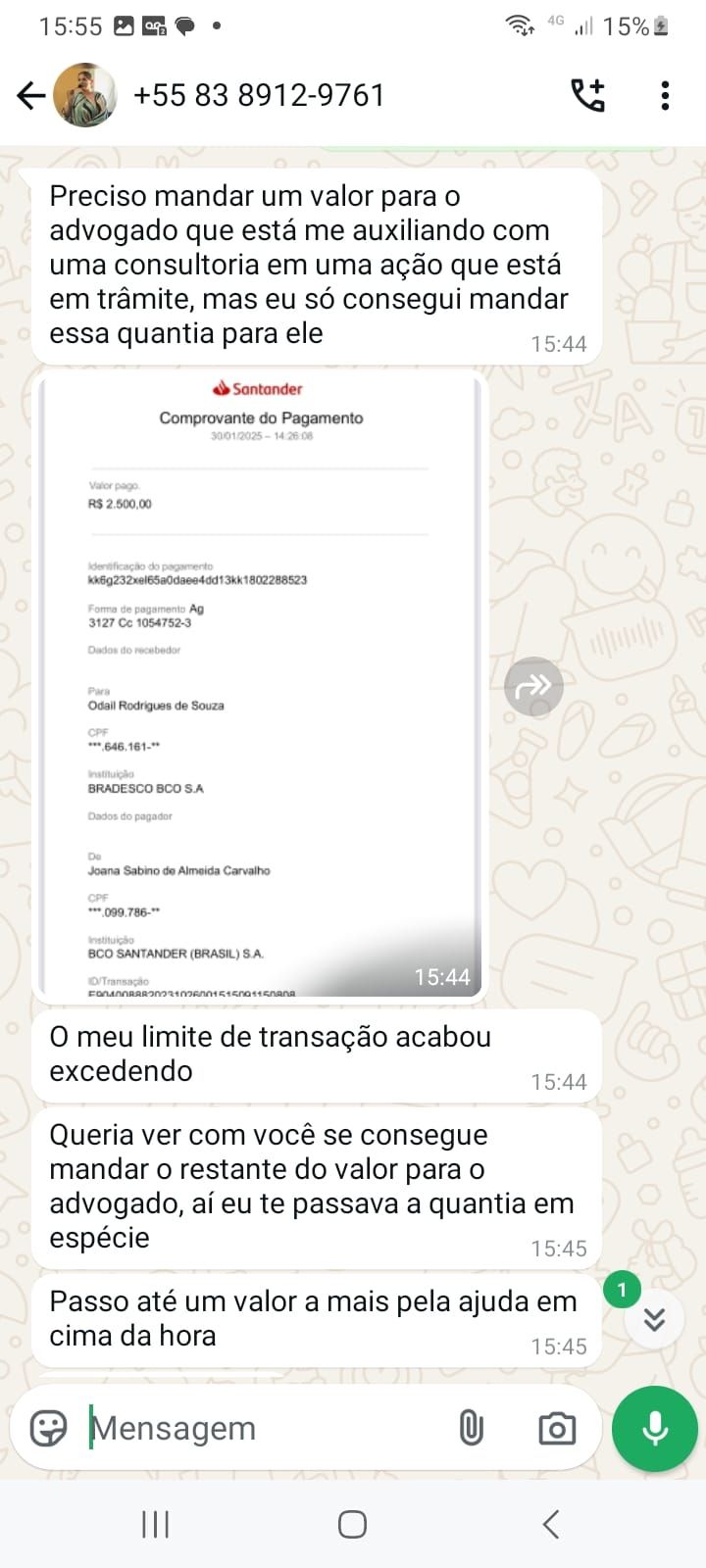The image size is (706, 1568).
Task: Tap the system home button
Action: tap(352, 1524)
